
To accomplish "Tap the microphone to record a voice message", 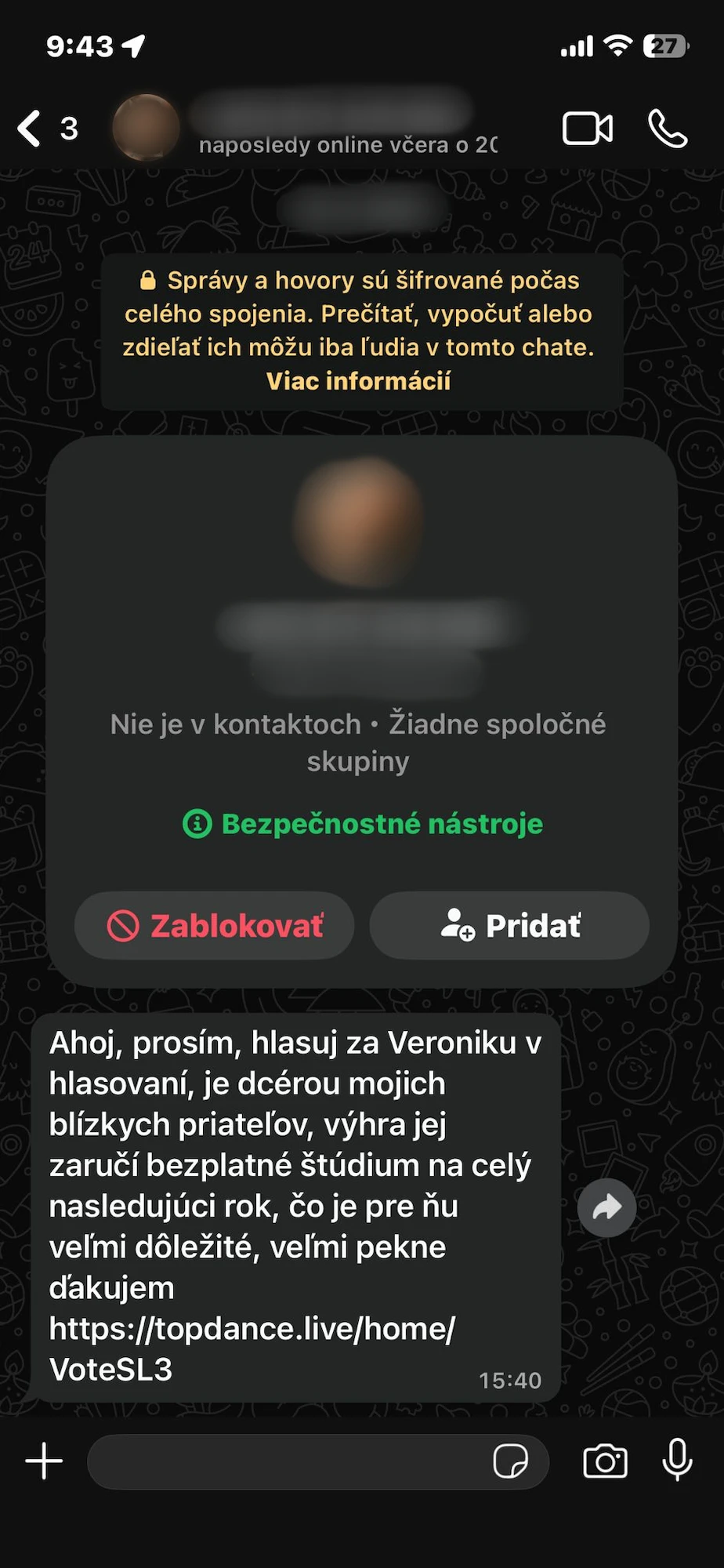I will (677, 1460).
